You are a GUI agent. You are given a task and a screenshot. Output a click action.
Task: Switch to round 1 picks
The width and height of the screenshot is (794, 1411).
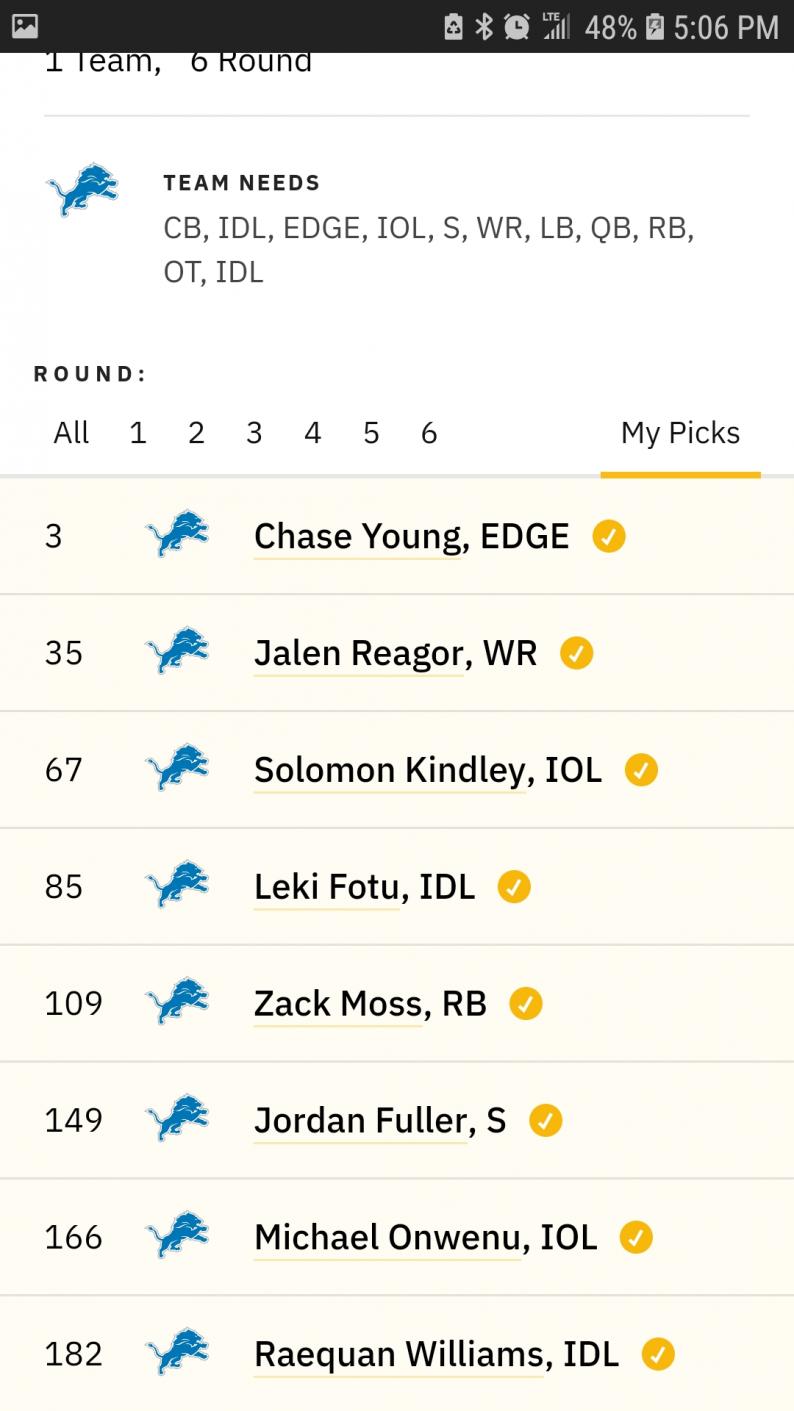[138, 433]
